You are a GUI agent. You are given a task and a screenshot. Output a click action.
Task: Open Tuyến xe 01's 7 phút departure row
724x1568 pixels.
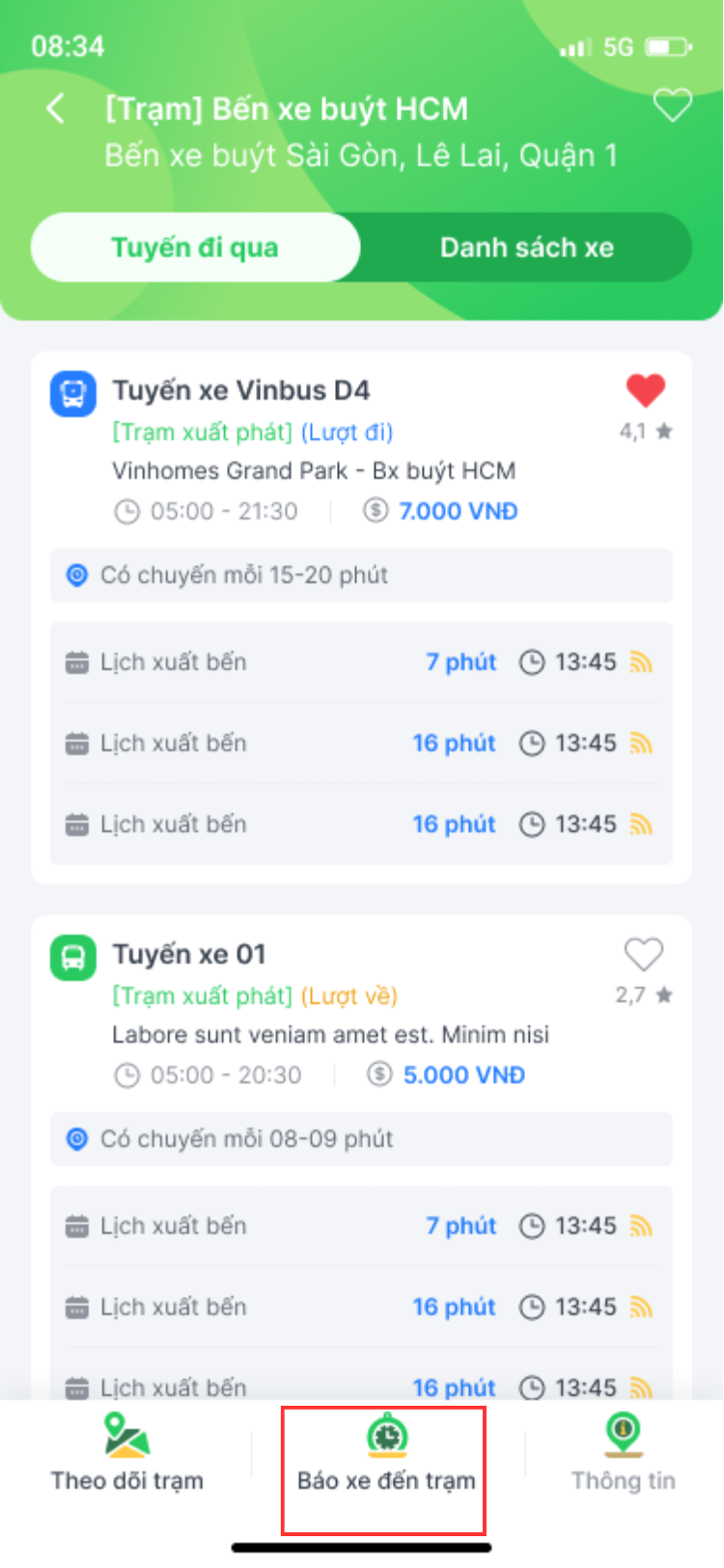(x=361, y=1226)
